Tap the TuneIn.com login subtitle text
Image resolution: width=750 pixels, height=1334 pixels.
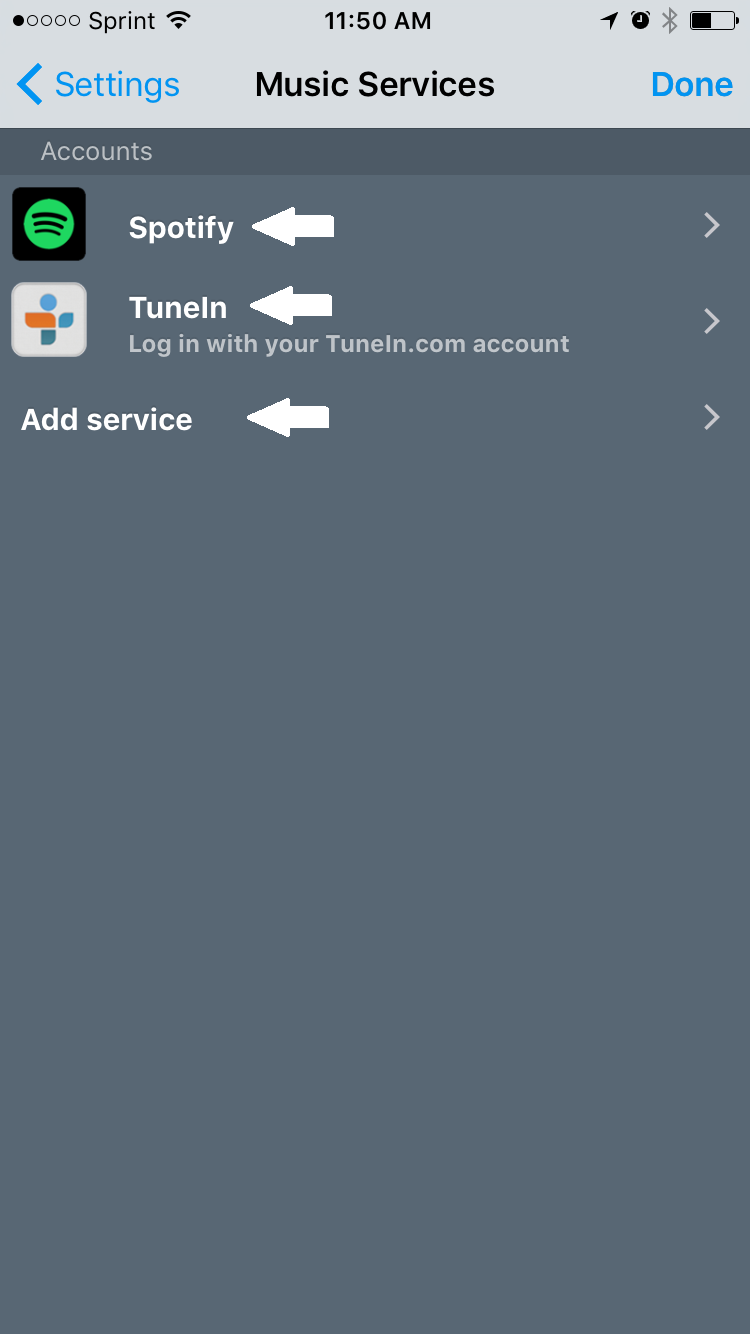[348, 343]
